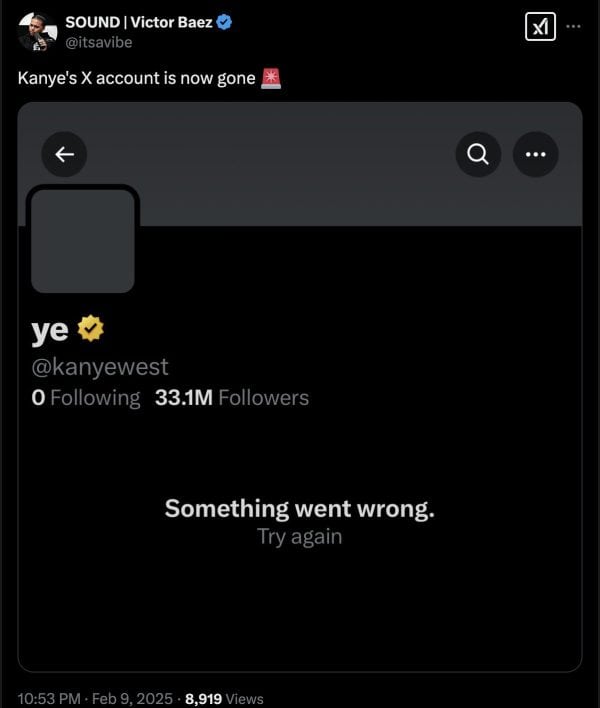Expand the attached Kanye account screenshot

[300, 386]
